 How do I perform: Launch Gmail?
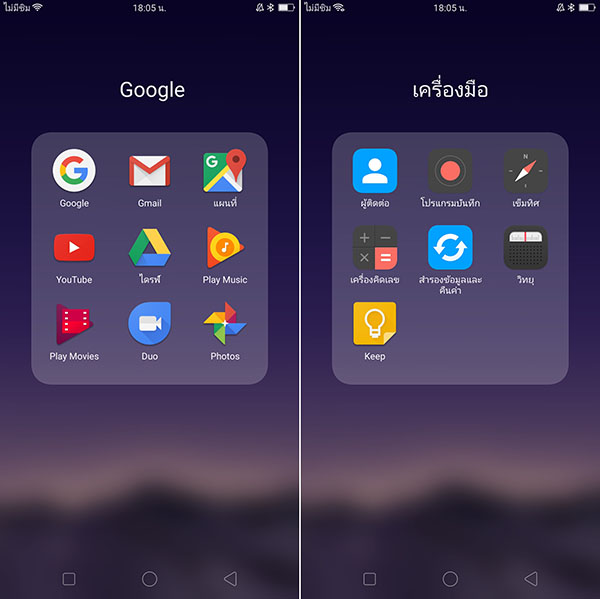tap(150, 171)
